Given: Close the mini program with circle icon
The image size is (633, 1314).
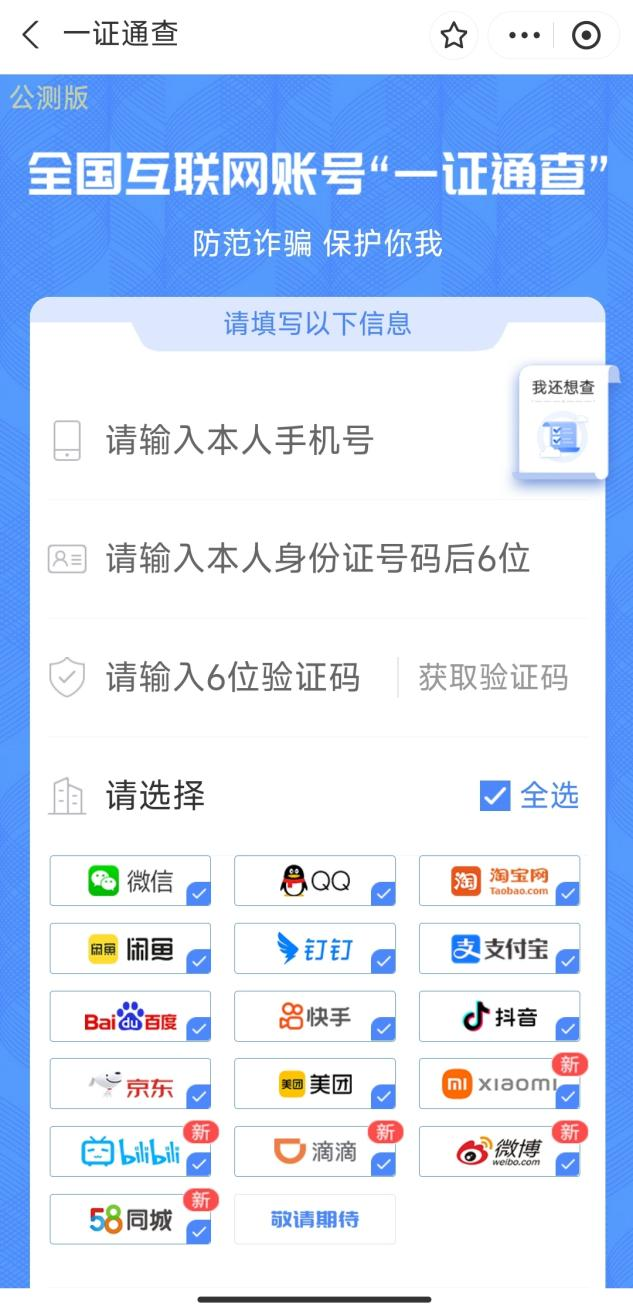Looking at the screenshot, I should pyautogui.click(x=586, y=36).
